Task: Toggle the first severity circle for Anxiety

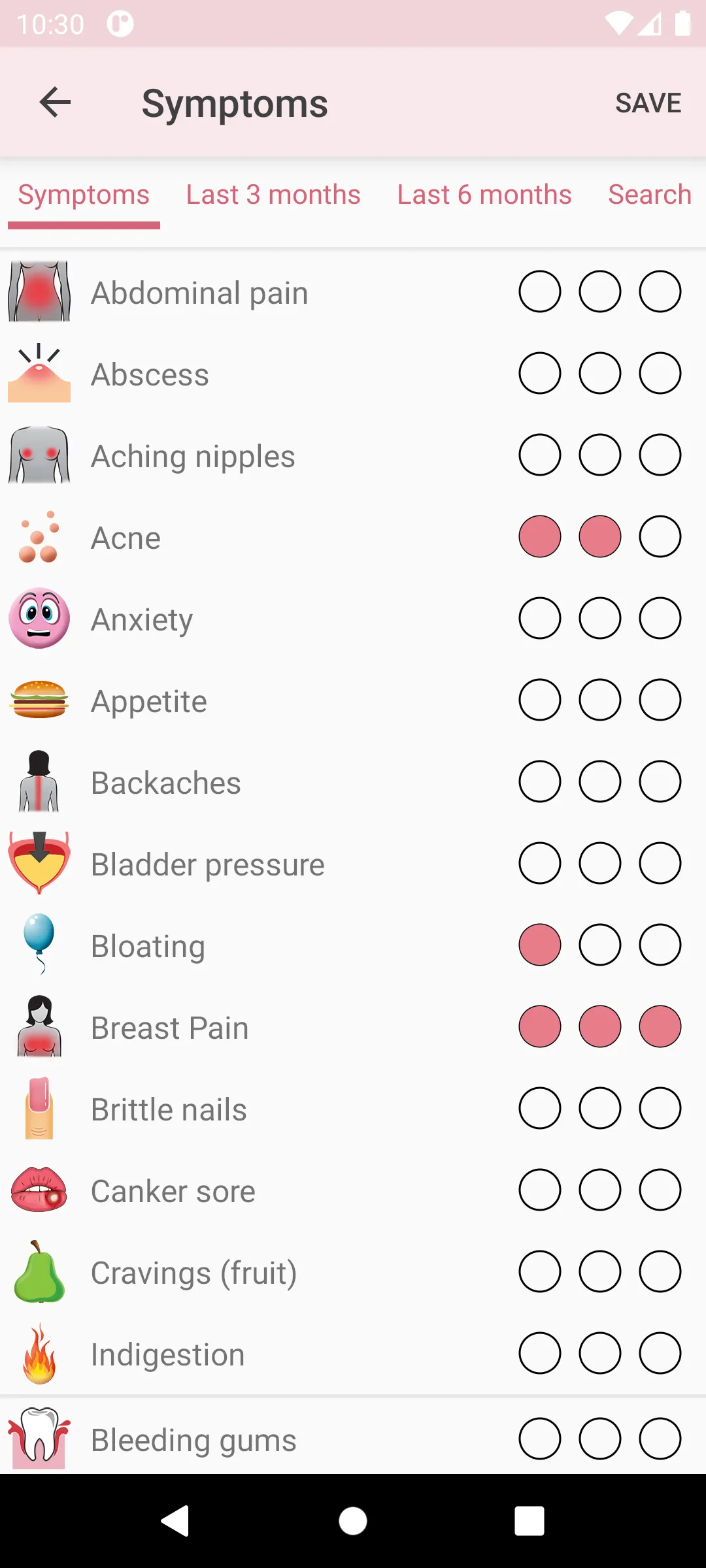Action: tap(539, 618)
